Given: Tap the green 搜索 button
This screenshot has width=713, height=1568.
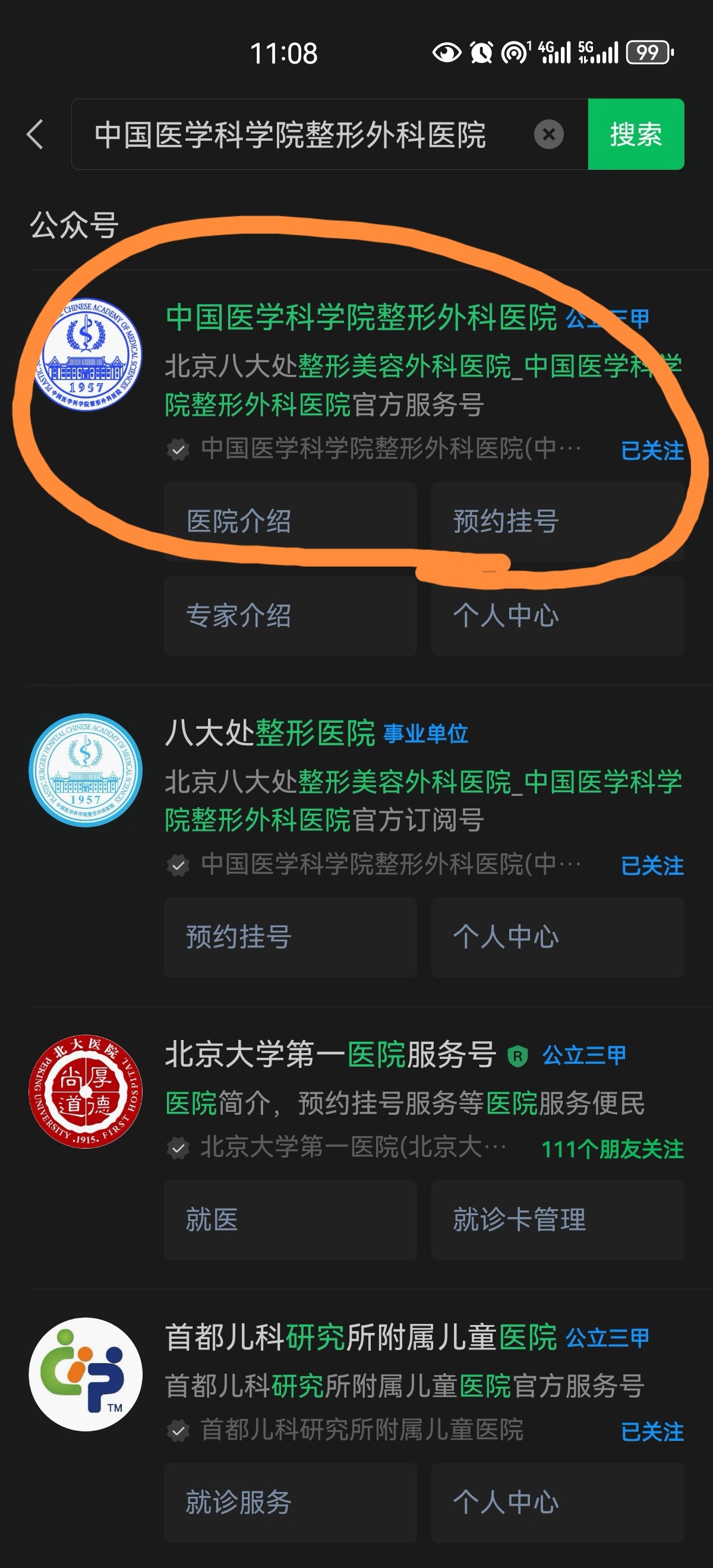Looking at the screenshot, I should tap(635, 134).
